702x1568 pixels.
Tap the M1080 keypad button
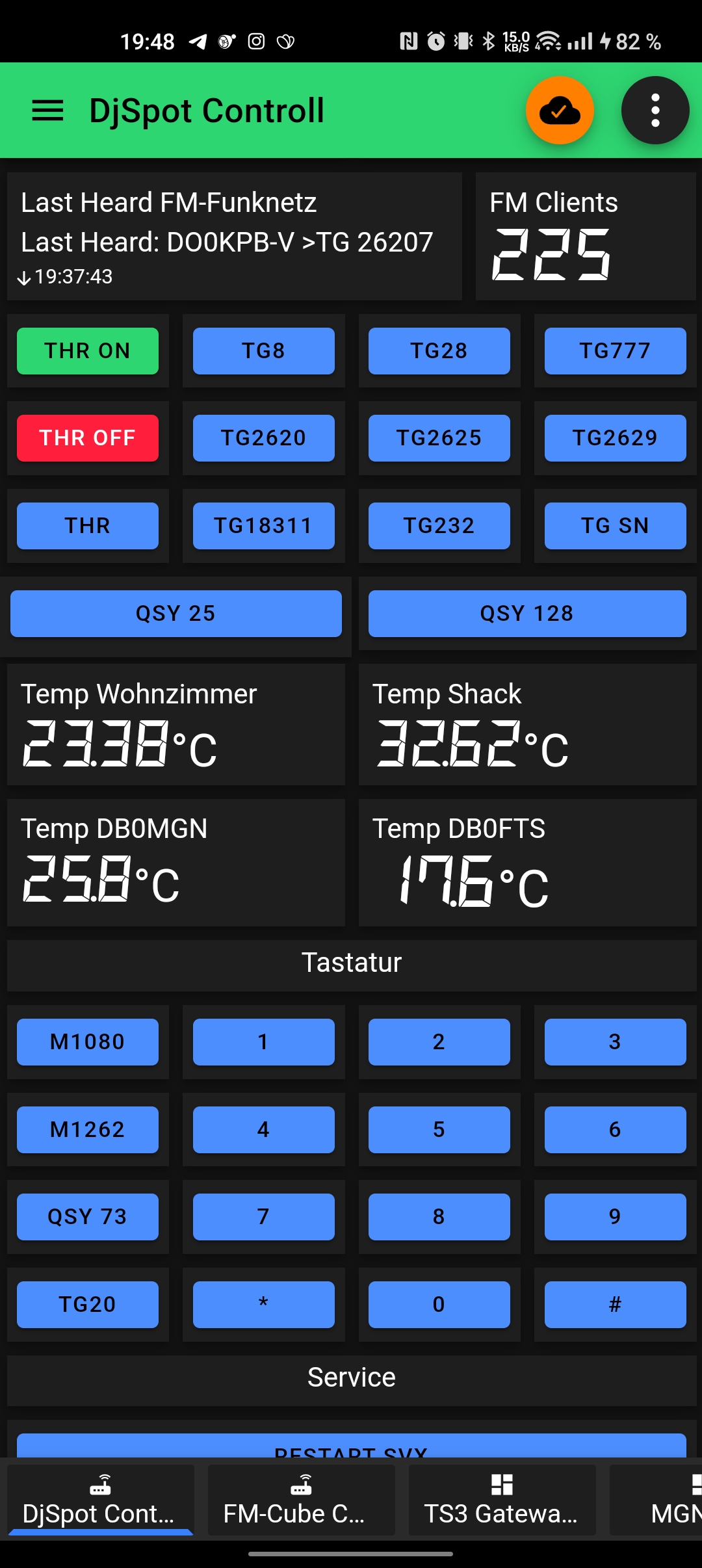(x=88, y=1042)
